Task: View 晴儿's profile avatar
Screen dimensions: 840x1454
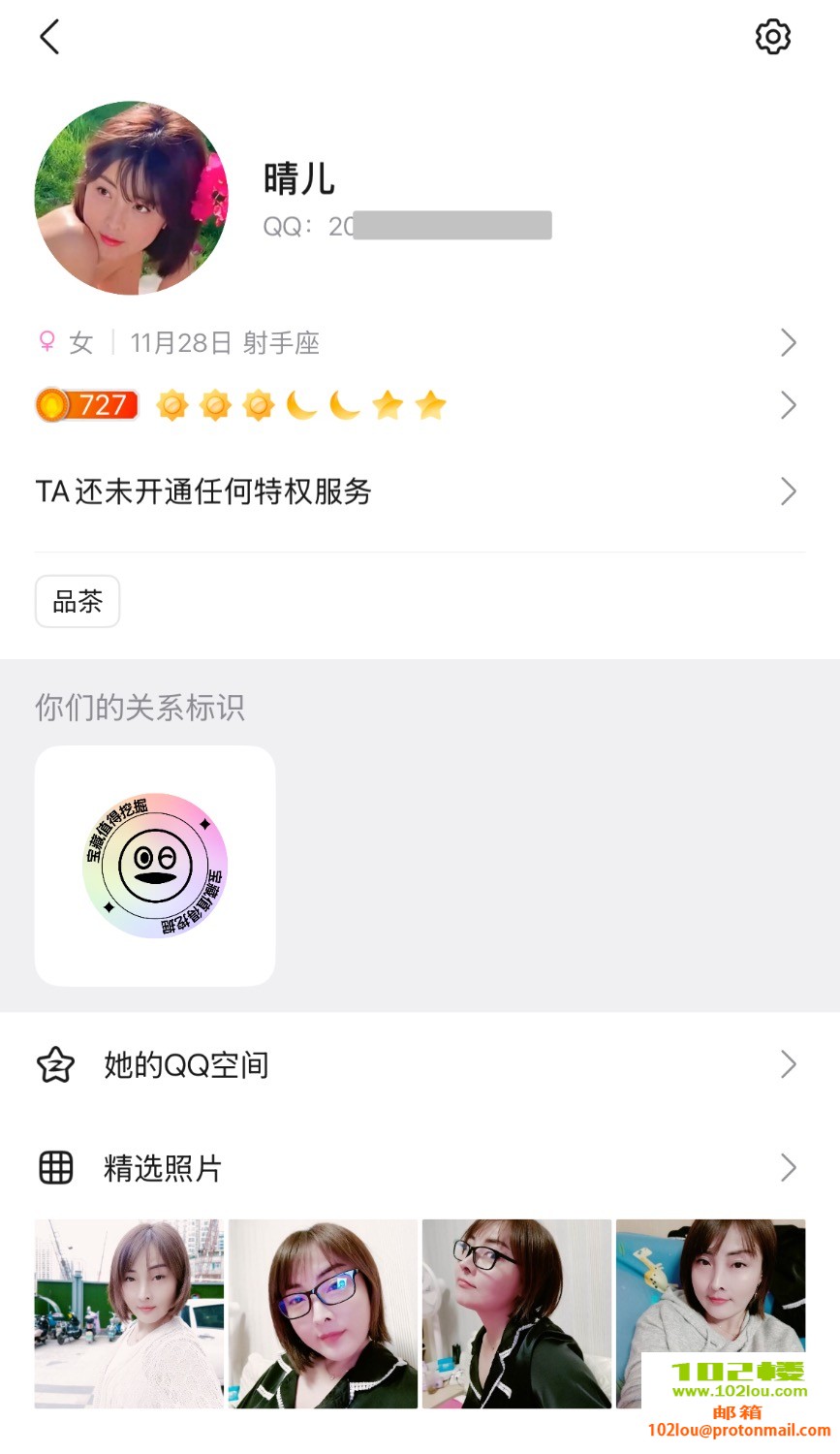Action: (132, 199)
